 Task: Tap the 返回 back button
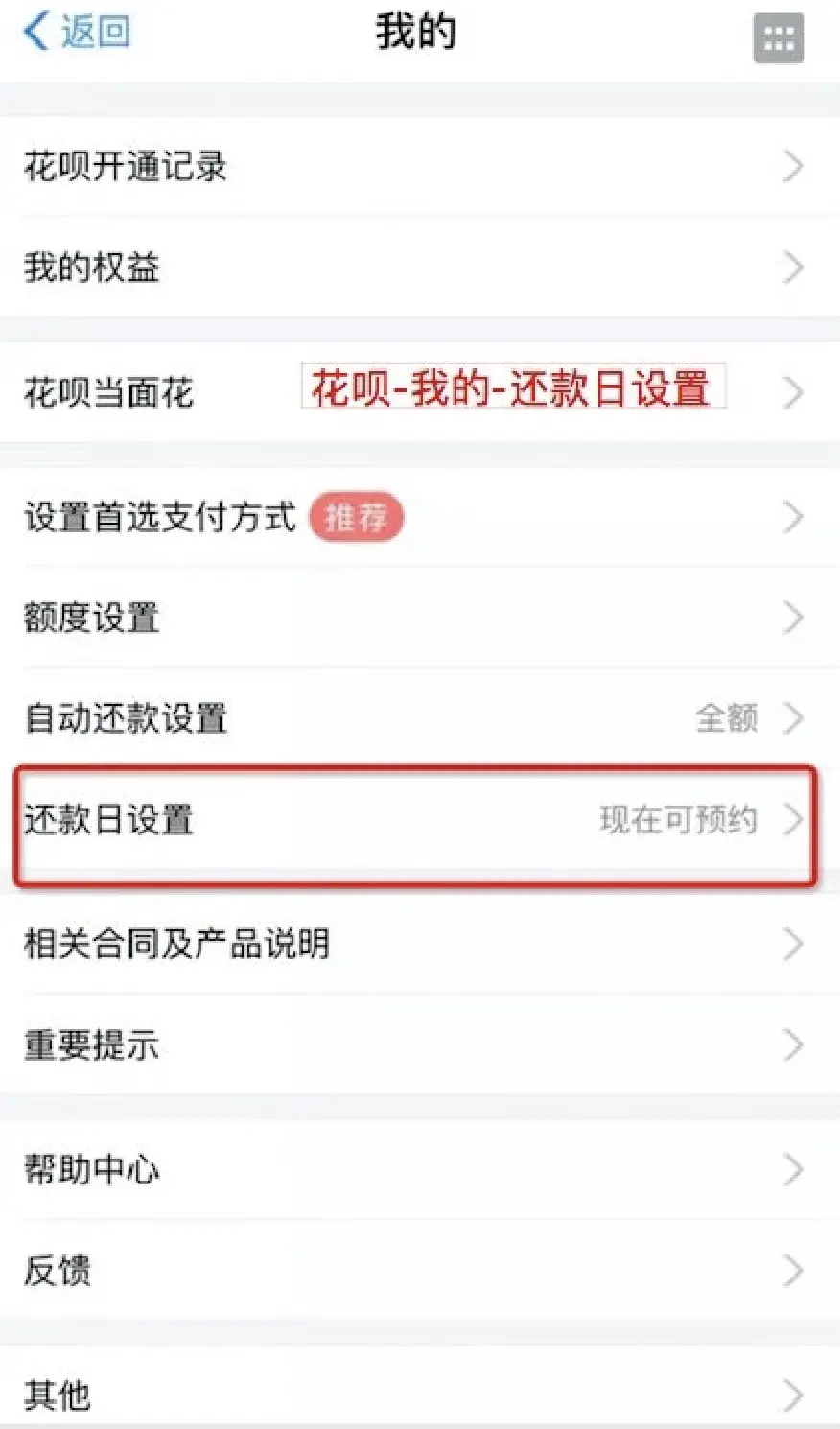click(x=77, y=33)
